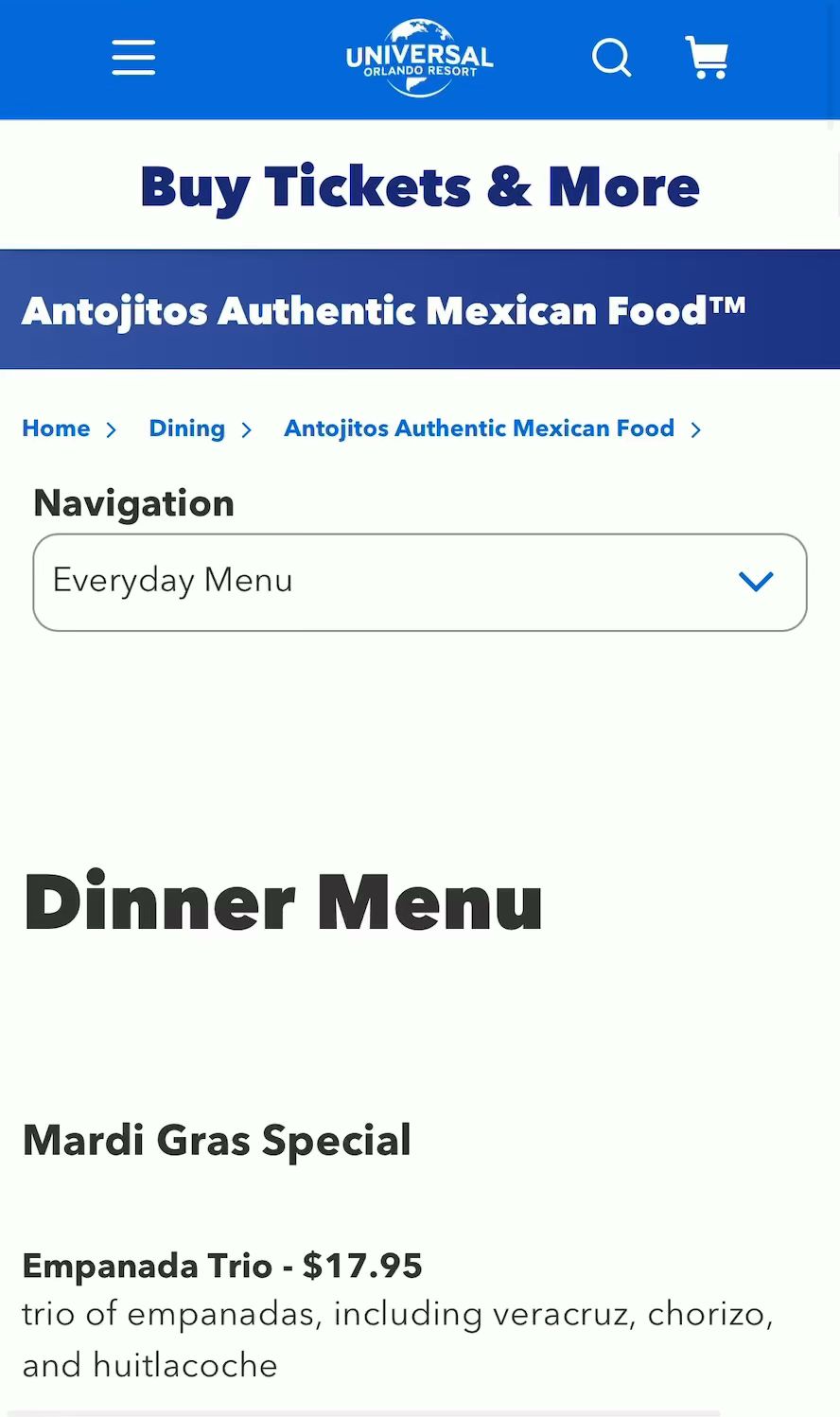This screenshot has height=1417, width=840.
Task: Expand the Everyday Menu dropdown
Action: tap(419, 582)
